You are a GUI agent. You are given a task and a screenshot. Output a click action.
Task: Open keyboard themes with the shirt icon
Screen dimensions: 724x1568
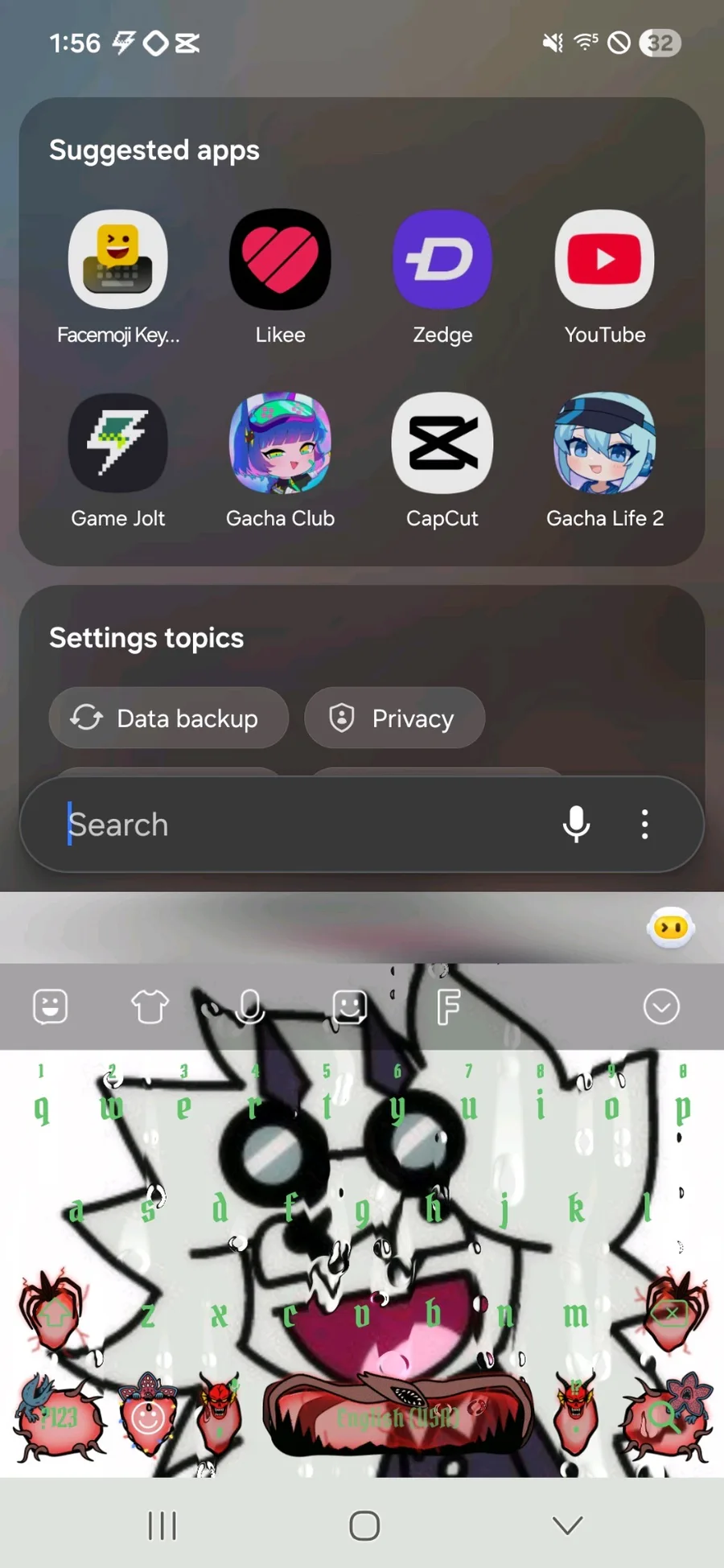(150, 1006)
